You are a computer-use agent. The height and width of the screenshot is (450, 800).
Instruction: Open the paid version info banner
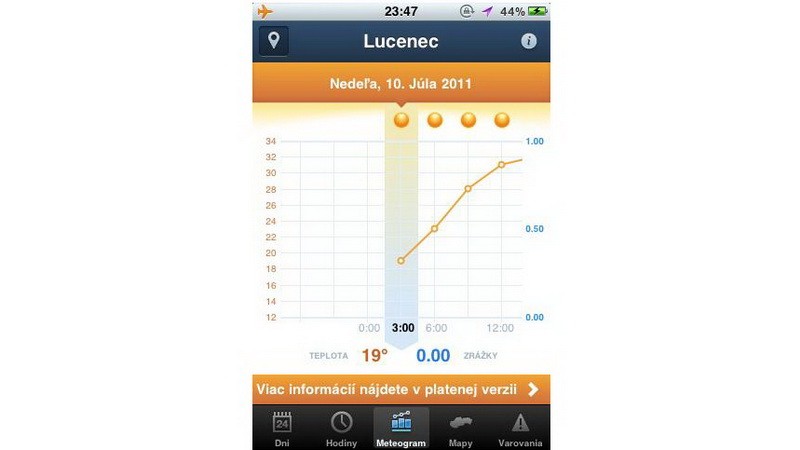pos(400,389)
